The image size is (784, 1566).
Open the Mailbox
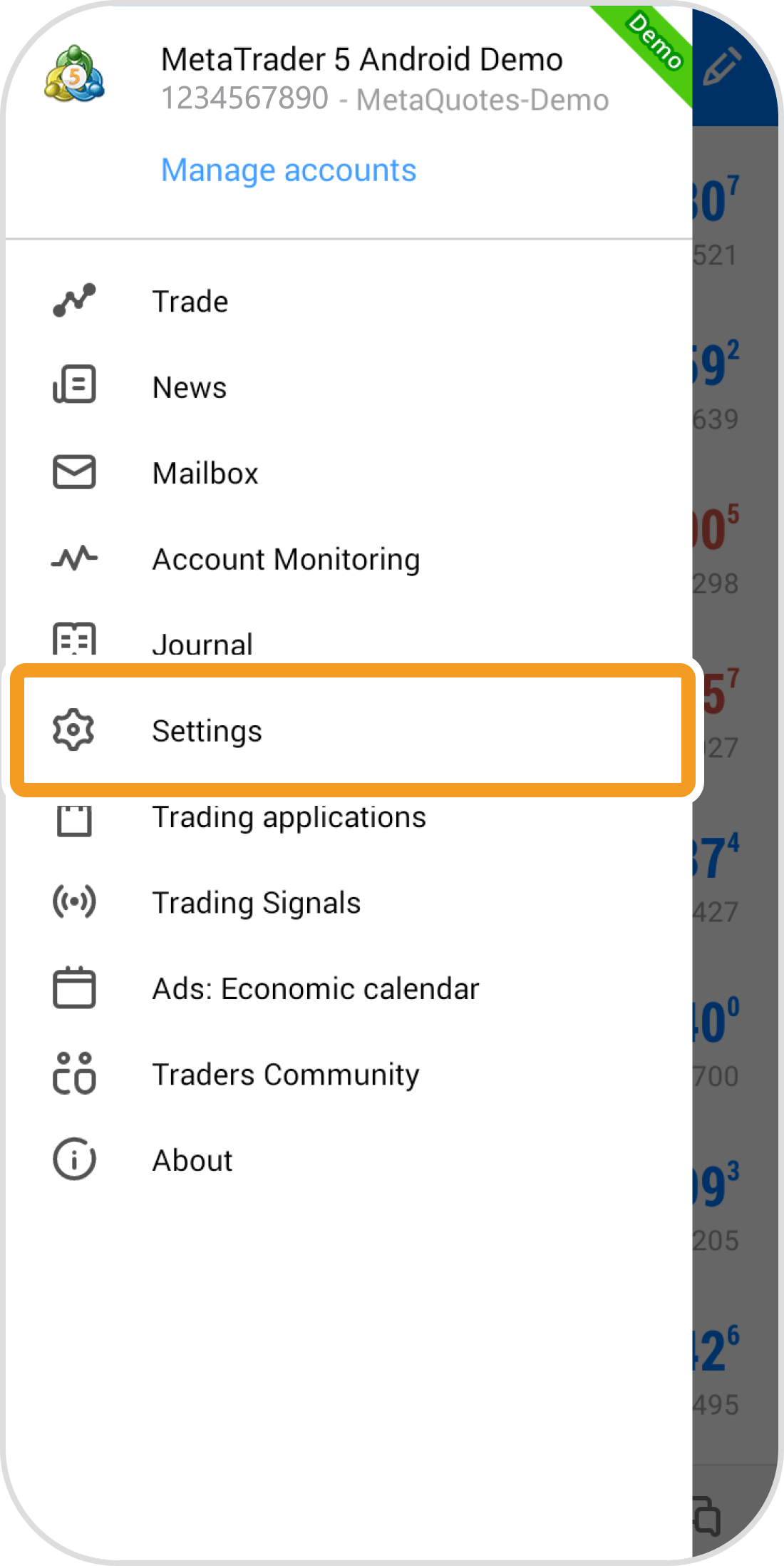coord(205,474)
